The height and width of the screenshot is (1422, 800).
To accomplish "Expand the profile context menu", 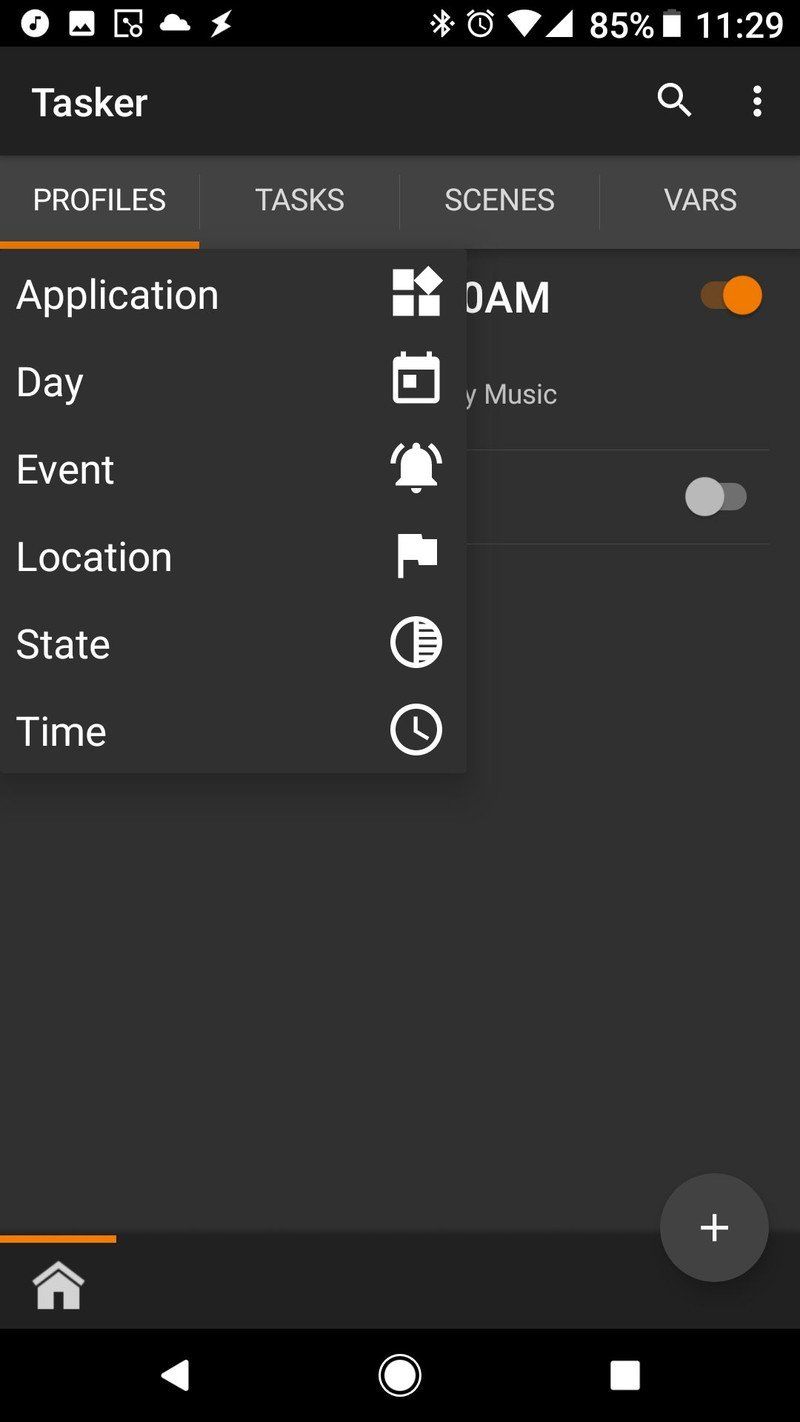I will point(757,101).
